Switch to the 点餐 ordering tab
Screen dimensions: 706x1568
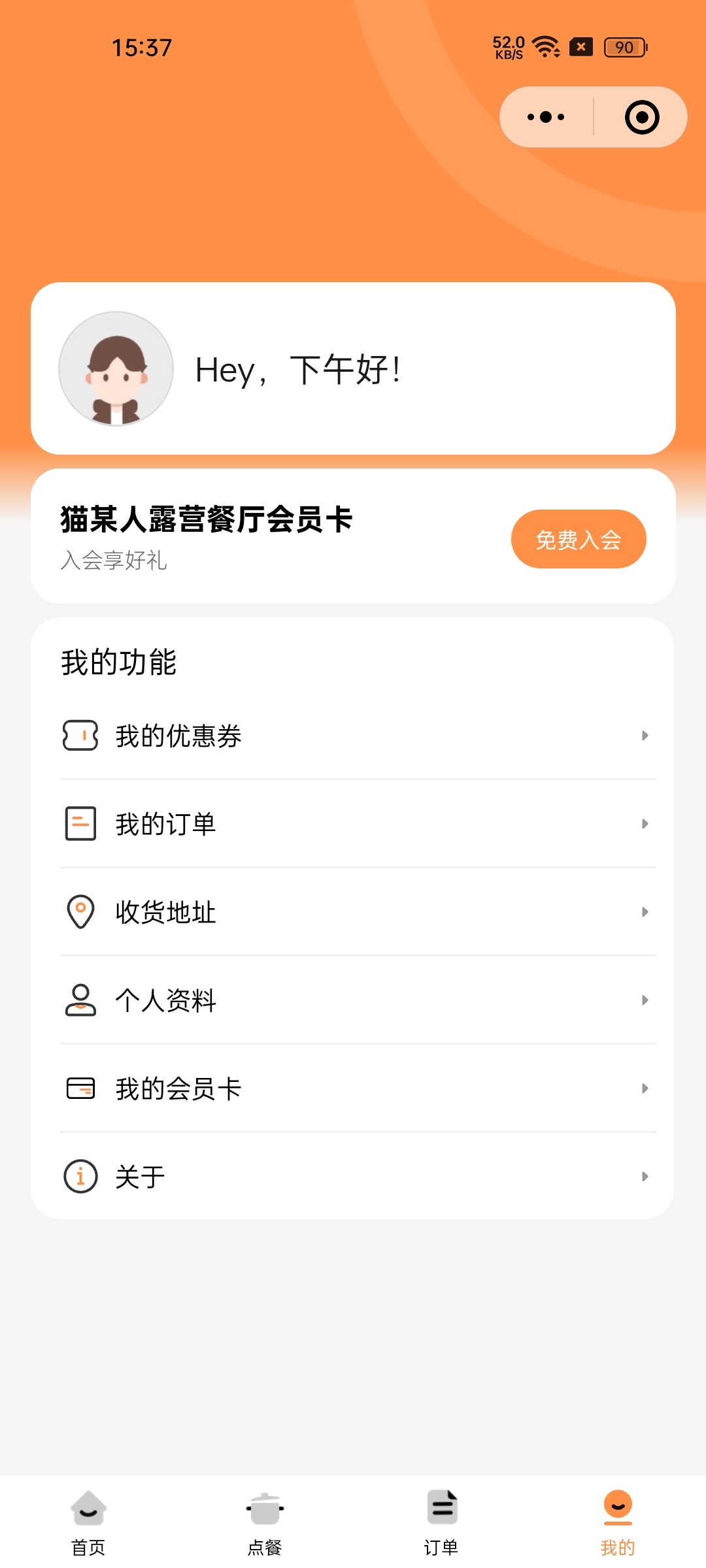pyautogui.click(x=265, y=1522)
